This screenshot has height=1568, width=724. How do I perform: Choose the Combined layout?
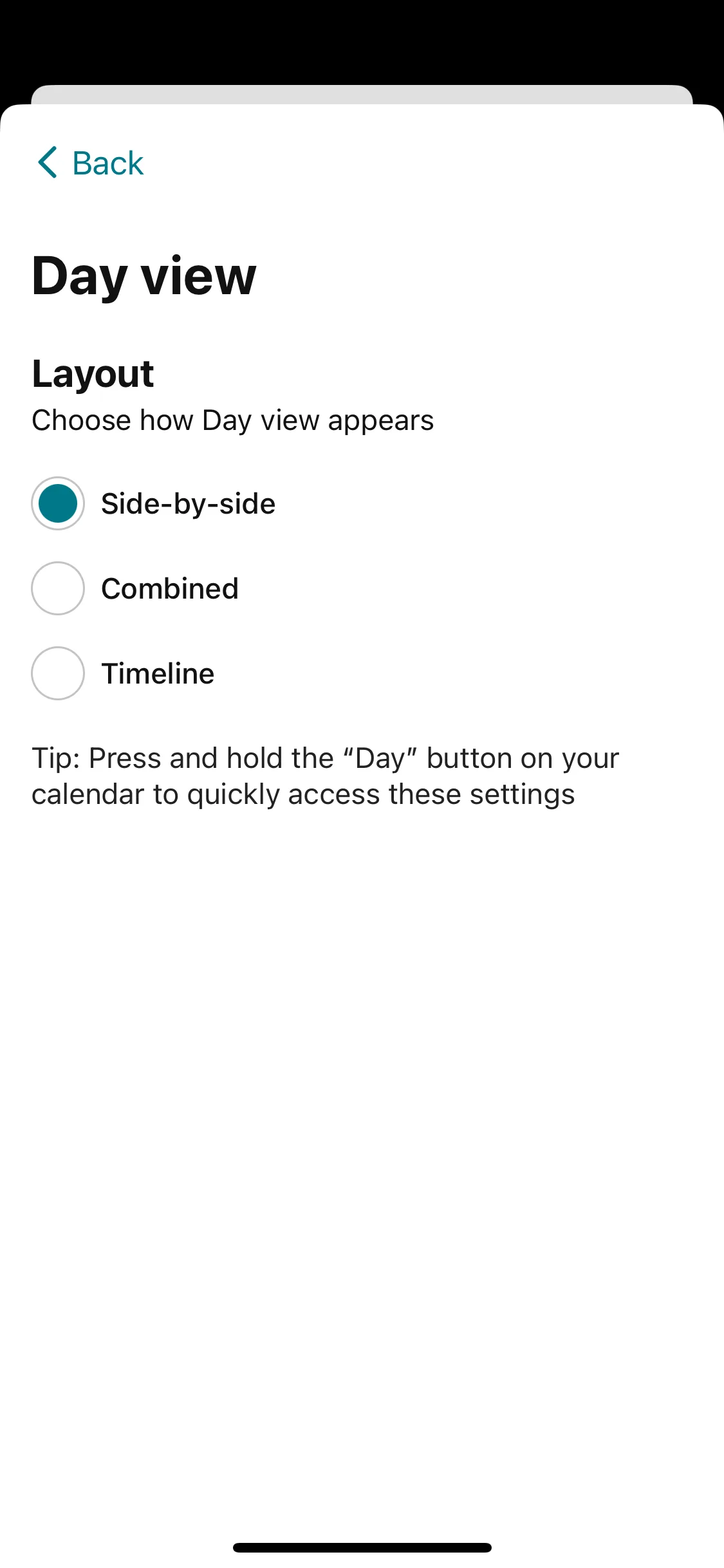[x=58, y=588]
